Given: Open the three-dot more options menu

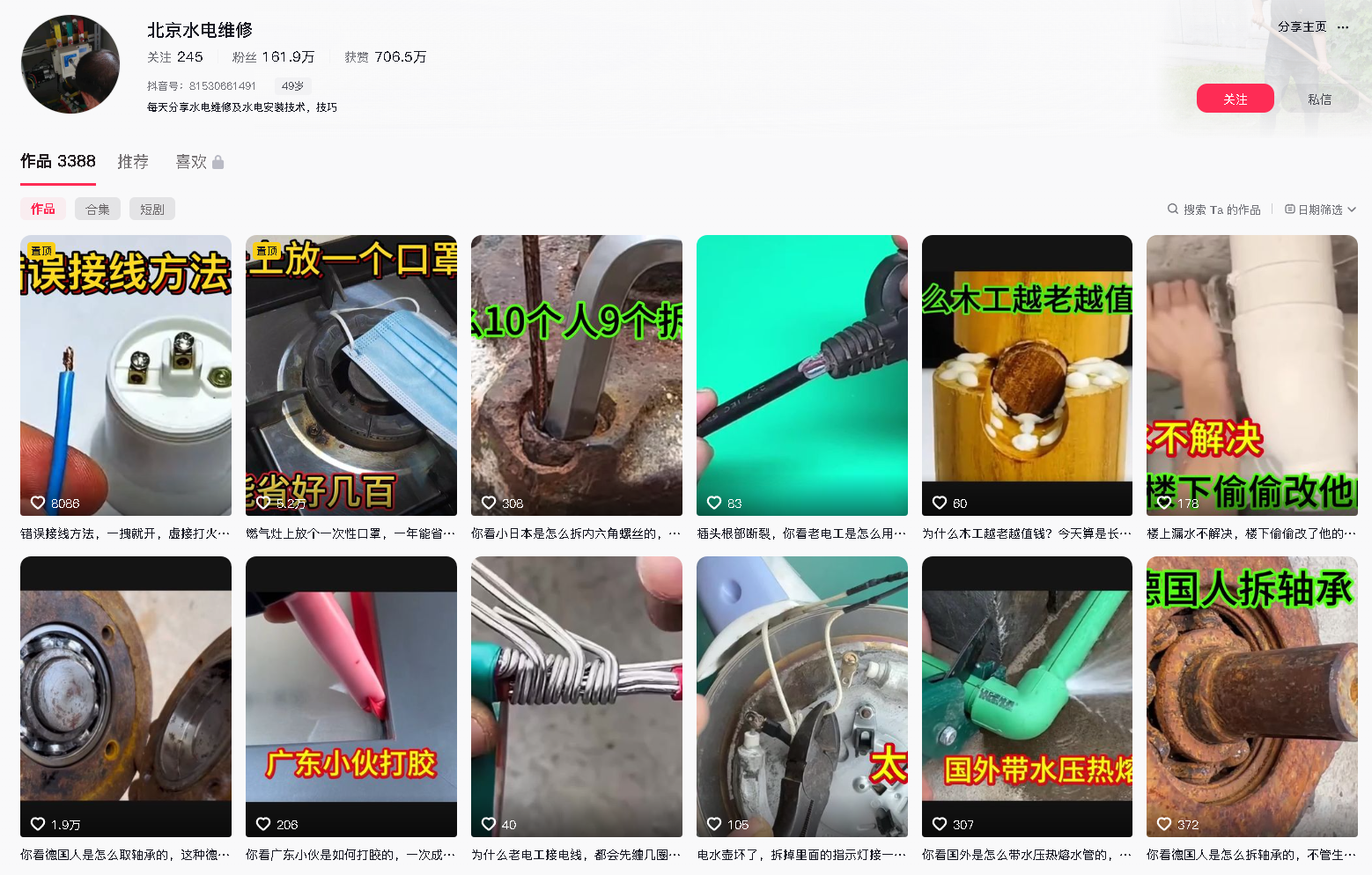Looking at the screenshot, I should [x=1343, y=27].
